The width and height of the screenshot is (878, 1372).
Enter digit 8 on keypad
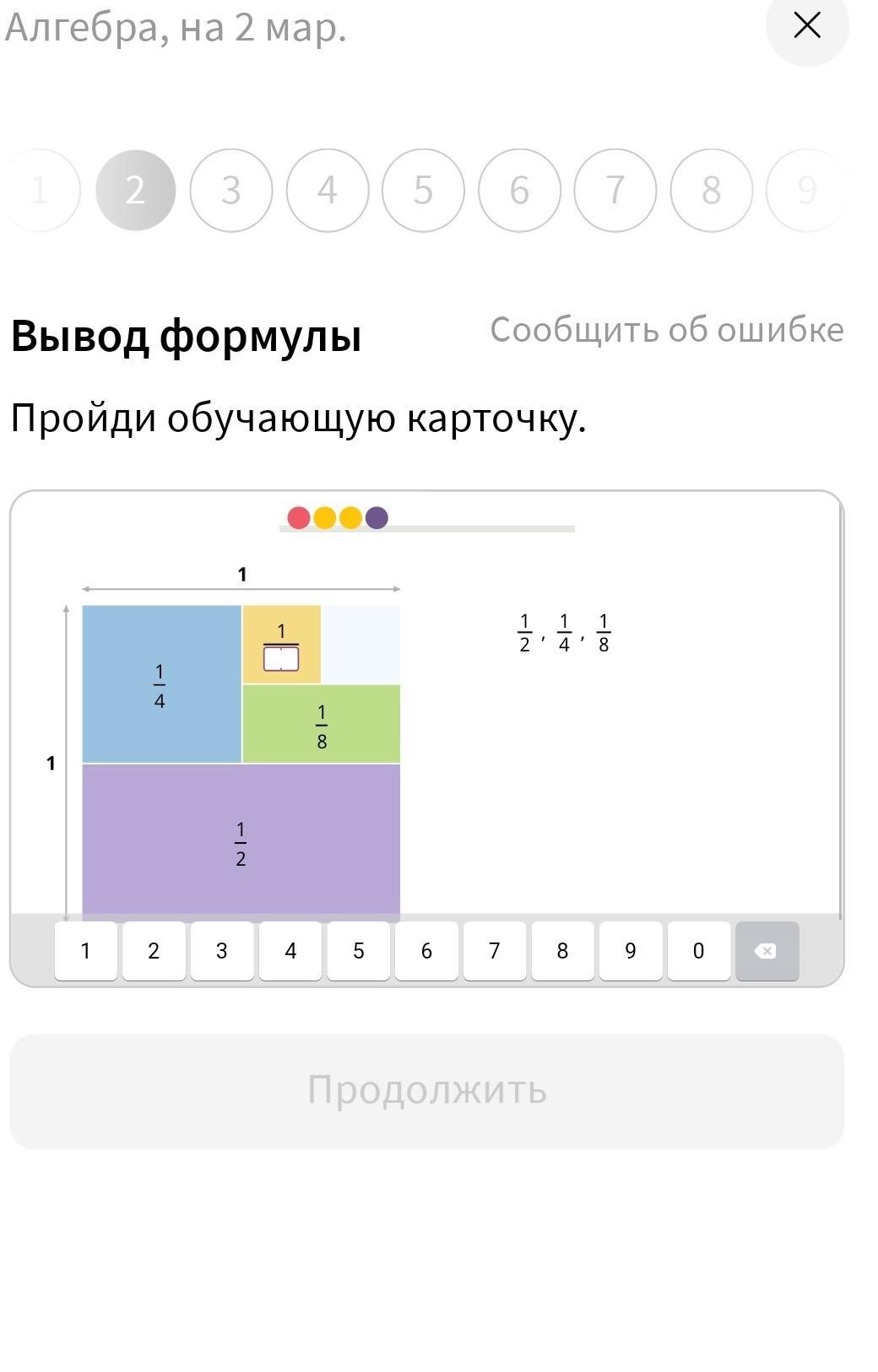tap(562, 951)
